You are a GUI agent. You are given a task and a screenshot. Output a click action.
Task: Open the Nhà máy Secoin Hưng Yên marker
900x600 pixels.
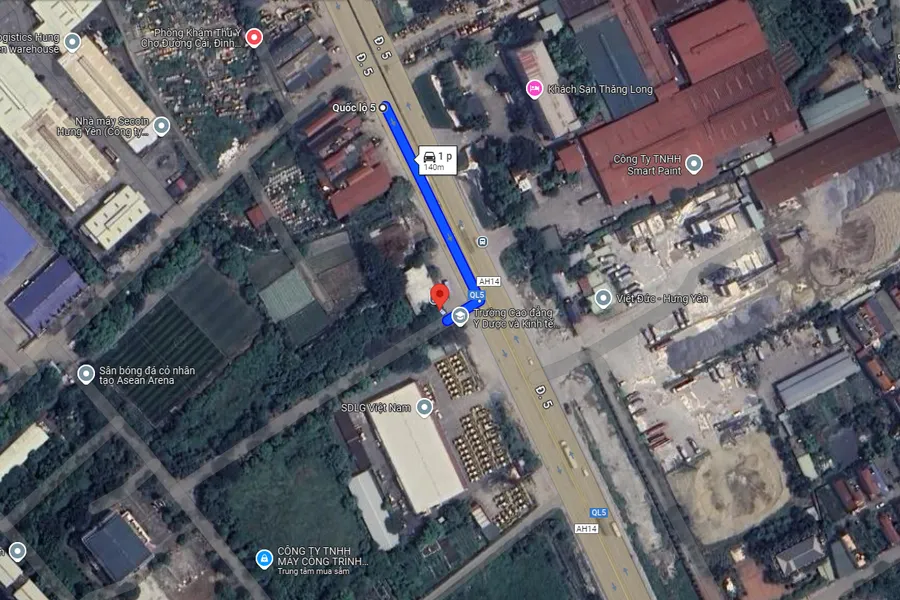coord(161,125)
